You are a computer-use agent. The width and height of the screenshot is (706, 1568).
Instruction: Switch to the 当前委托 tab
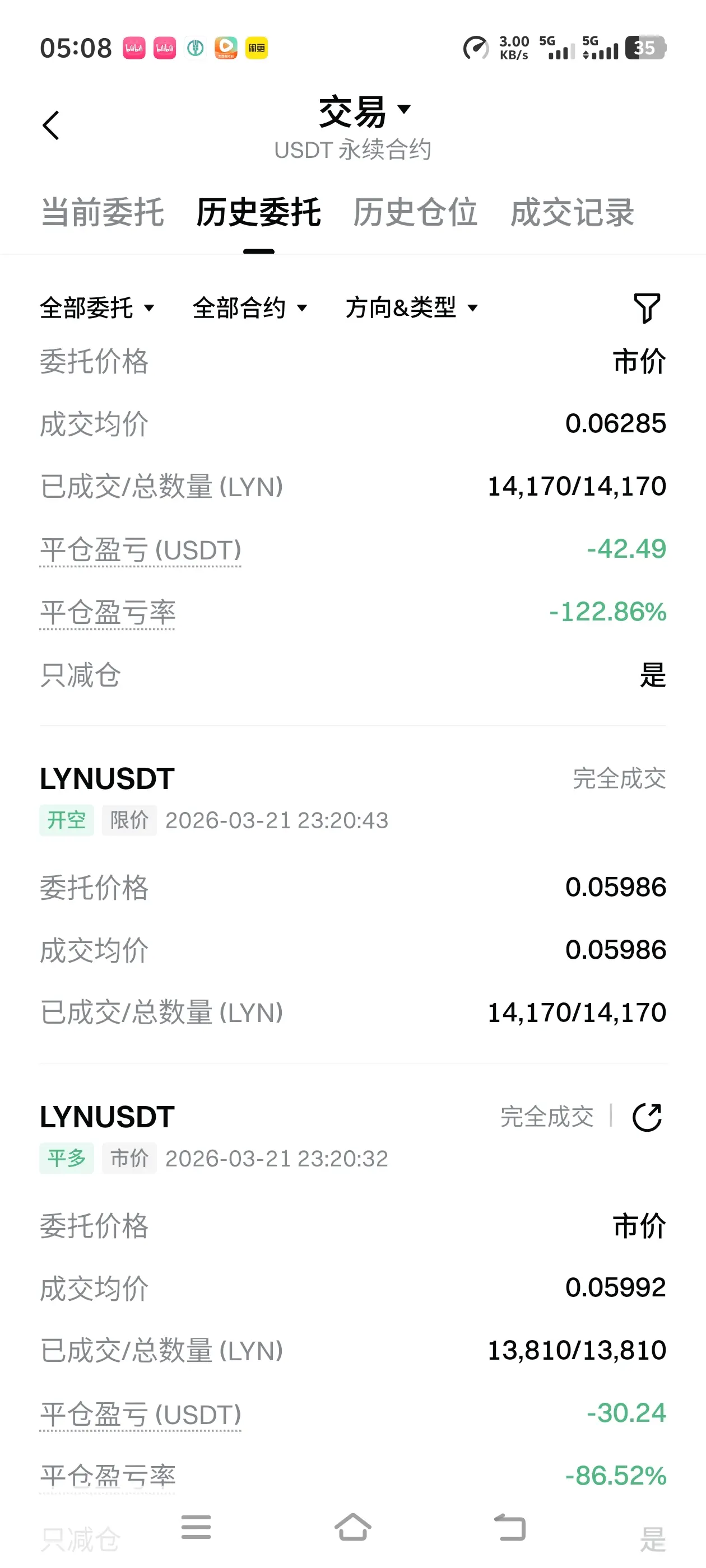coord(103,212)
